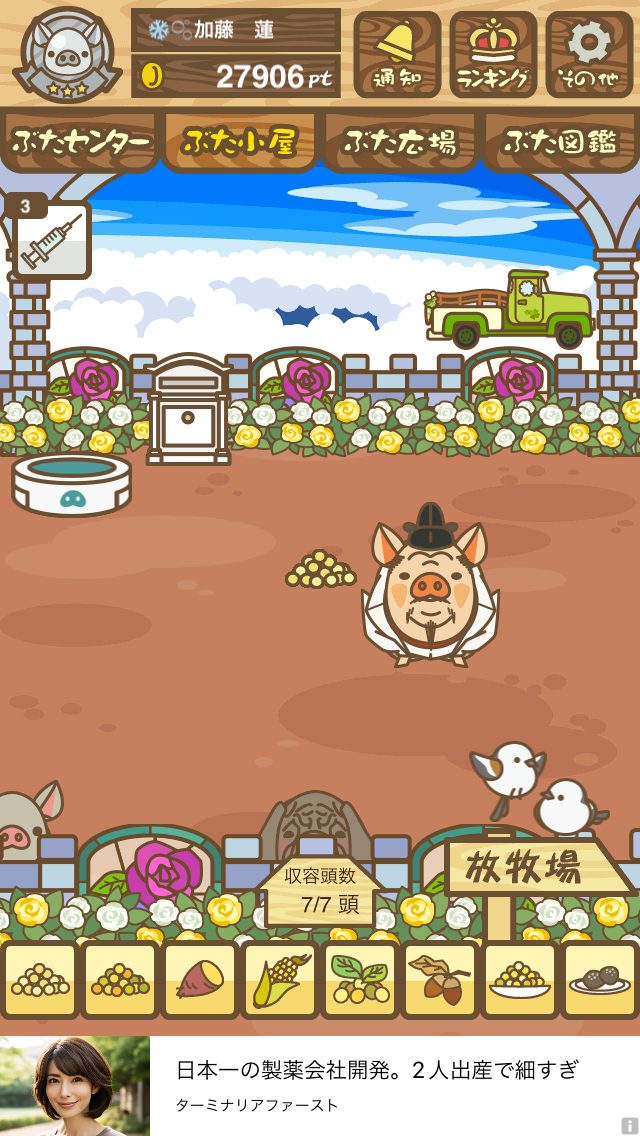The height and width of the screenshot is (1136, 640).
Task: Use the syringe item
Action: (x=51, y=240)
